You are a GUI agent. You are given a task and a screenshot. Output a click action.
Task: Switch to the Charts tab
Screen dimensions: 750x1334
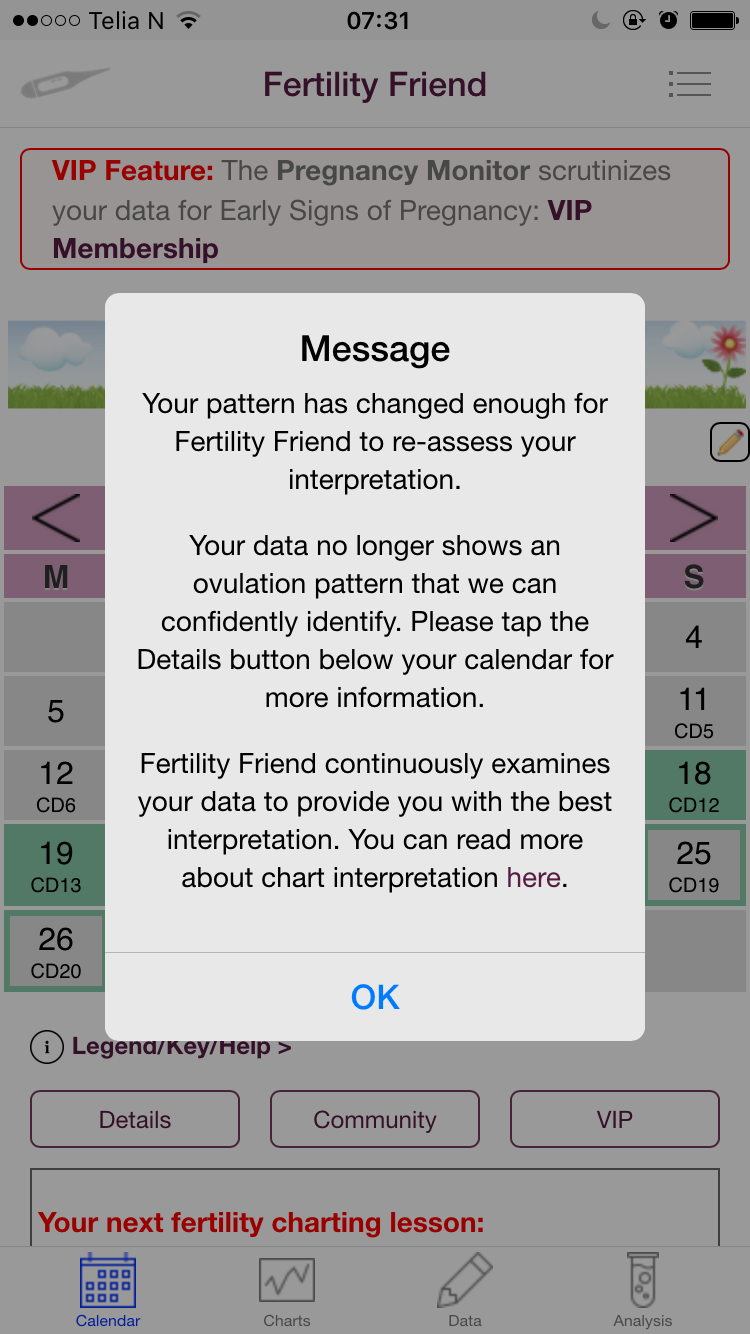pos(287,1291)
